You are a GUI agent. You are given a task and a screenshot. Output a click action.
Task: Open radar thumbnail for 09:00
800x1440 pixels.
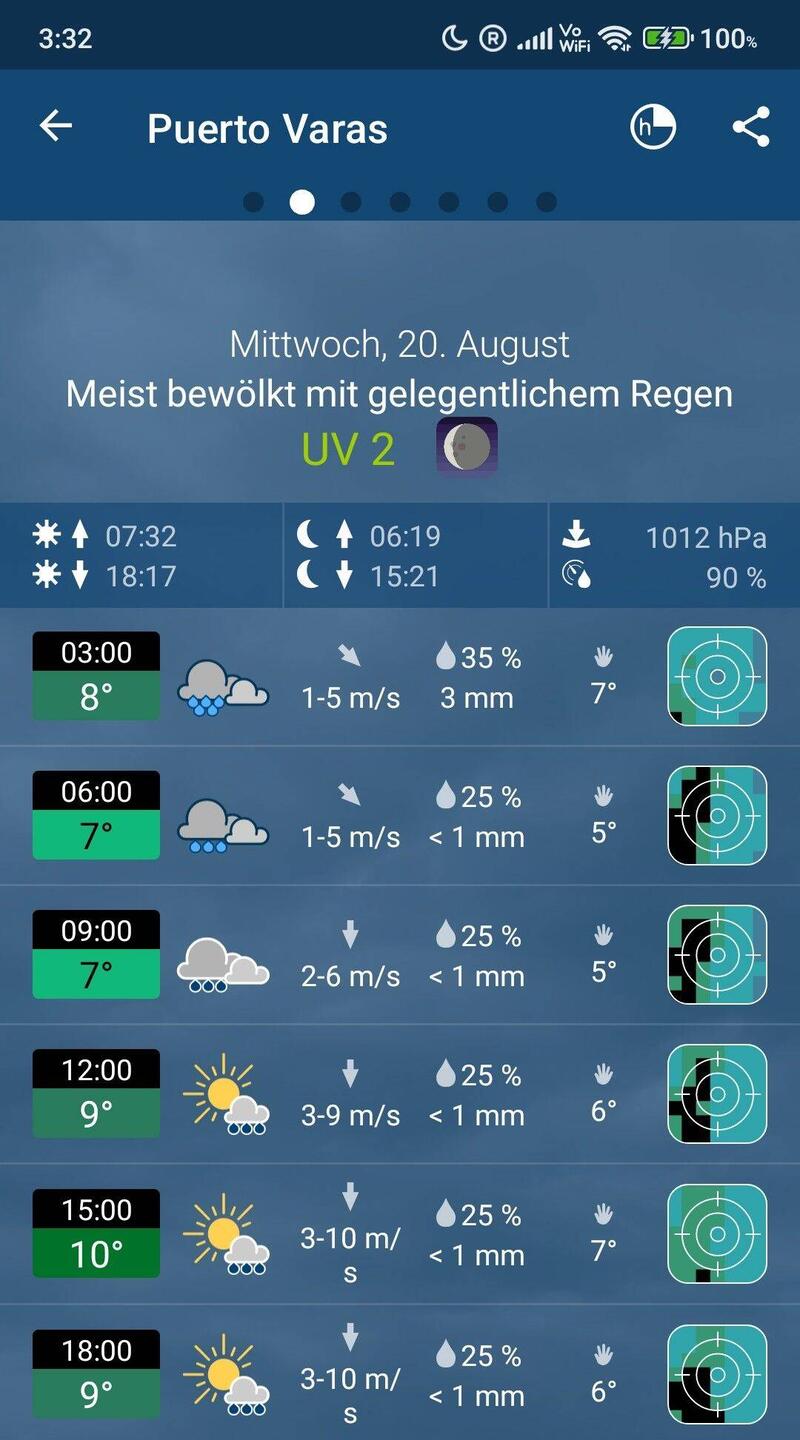coord(717,954)
